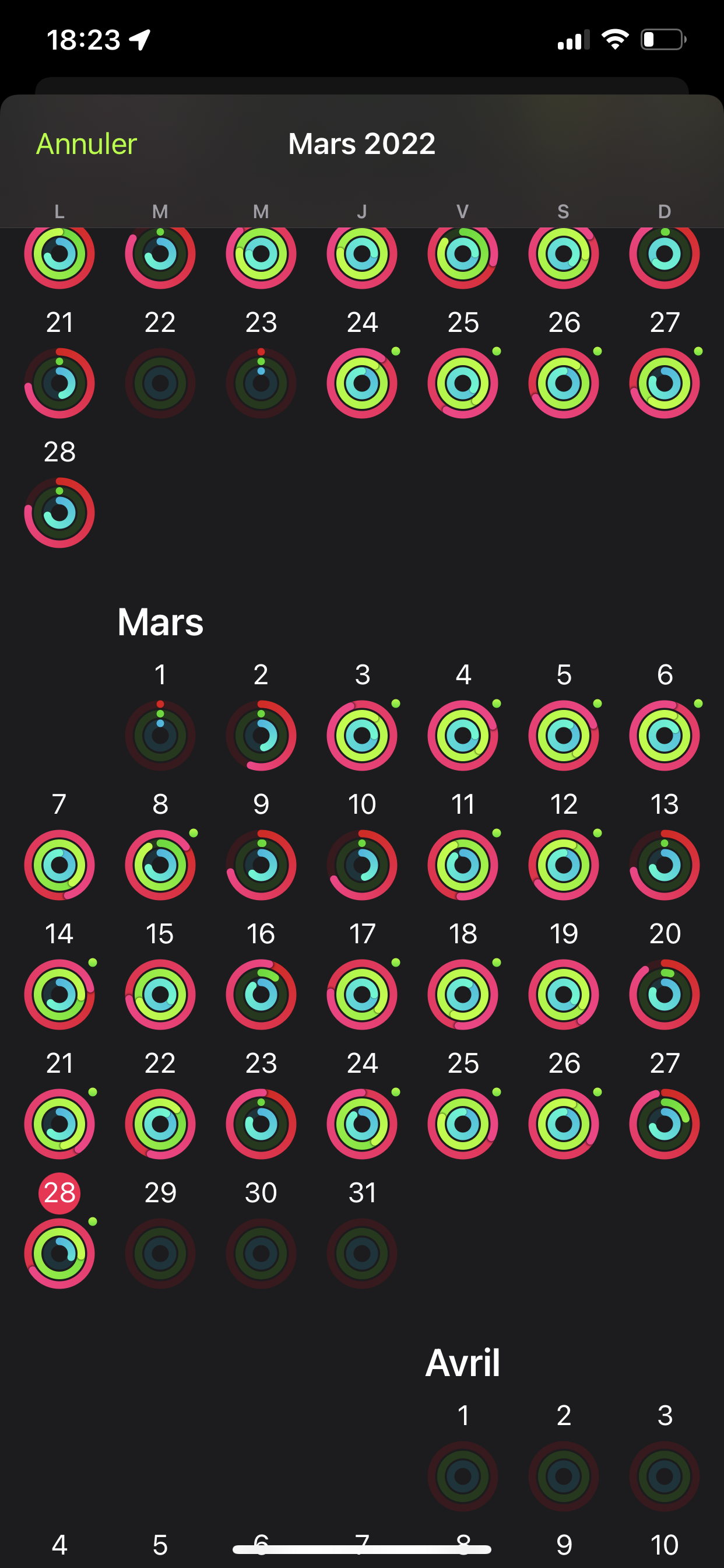
Task: Select March 31 activity rings
Action: (362, 1252)
